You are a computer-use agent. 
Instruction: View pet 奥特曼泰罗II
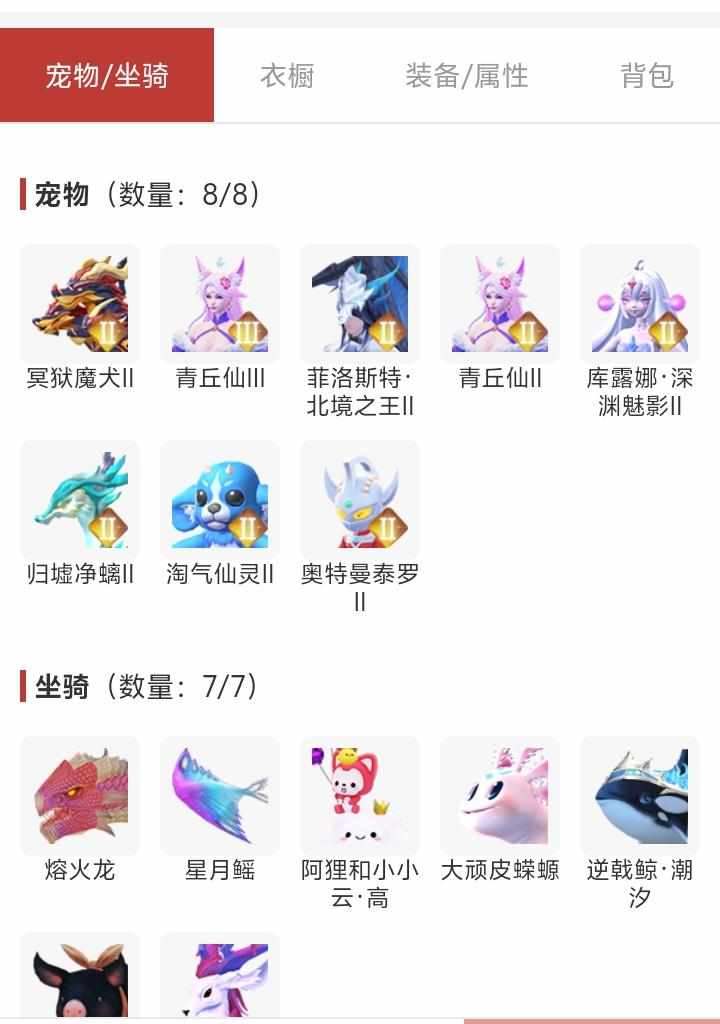coord(360,500)
